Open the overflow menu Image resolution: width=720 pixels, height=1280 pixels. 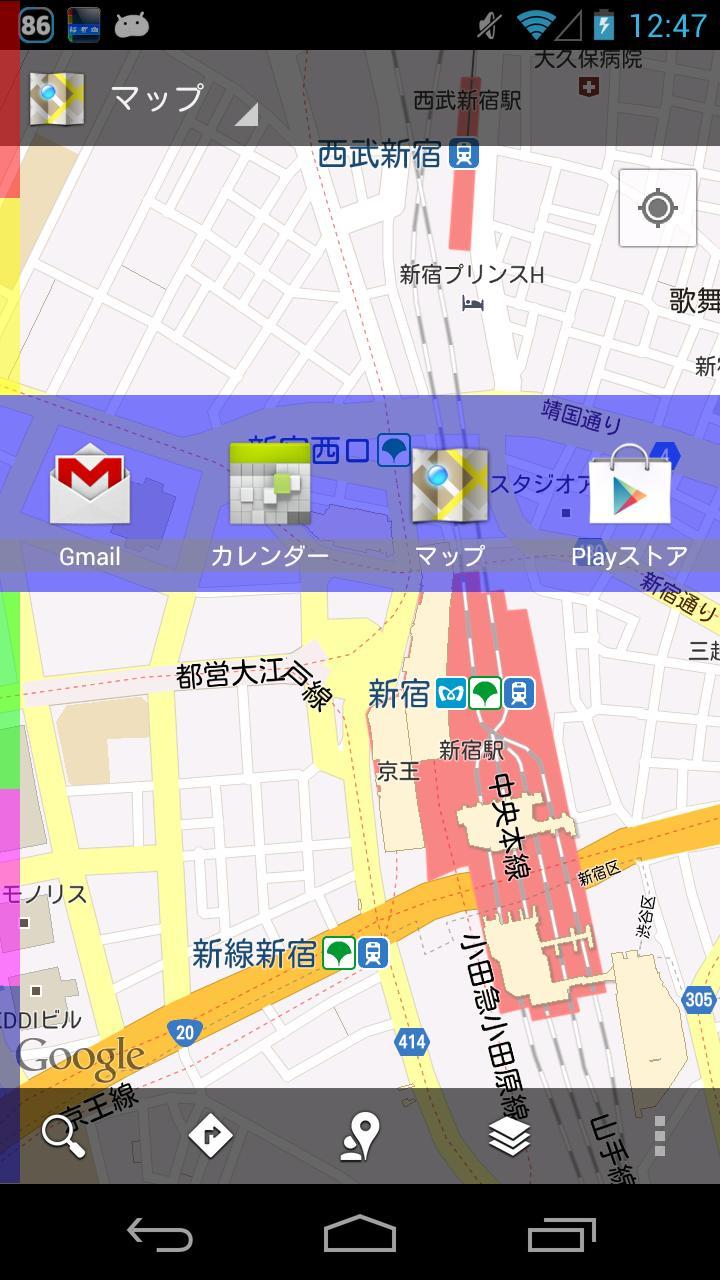[x=659, y=1136]
